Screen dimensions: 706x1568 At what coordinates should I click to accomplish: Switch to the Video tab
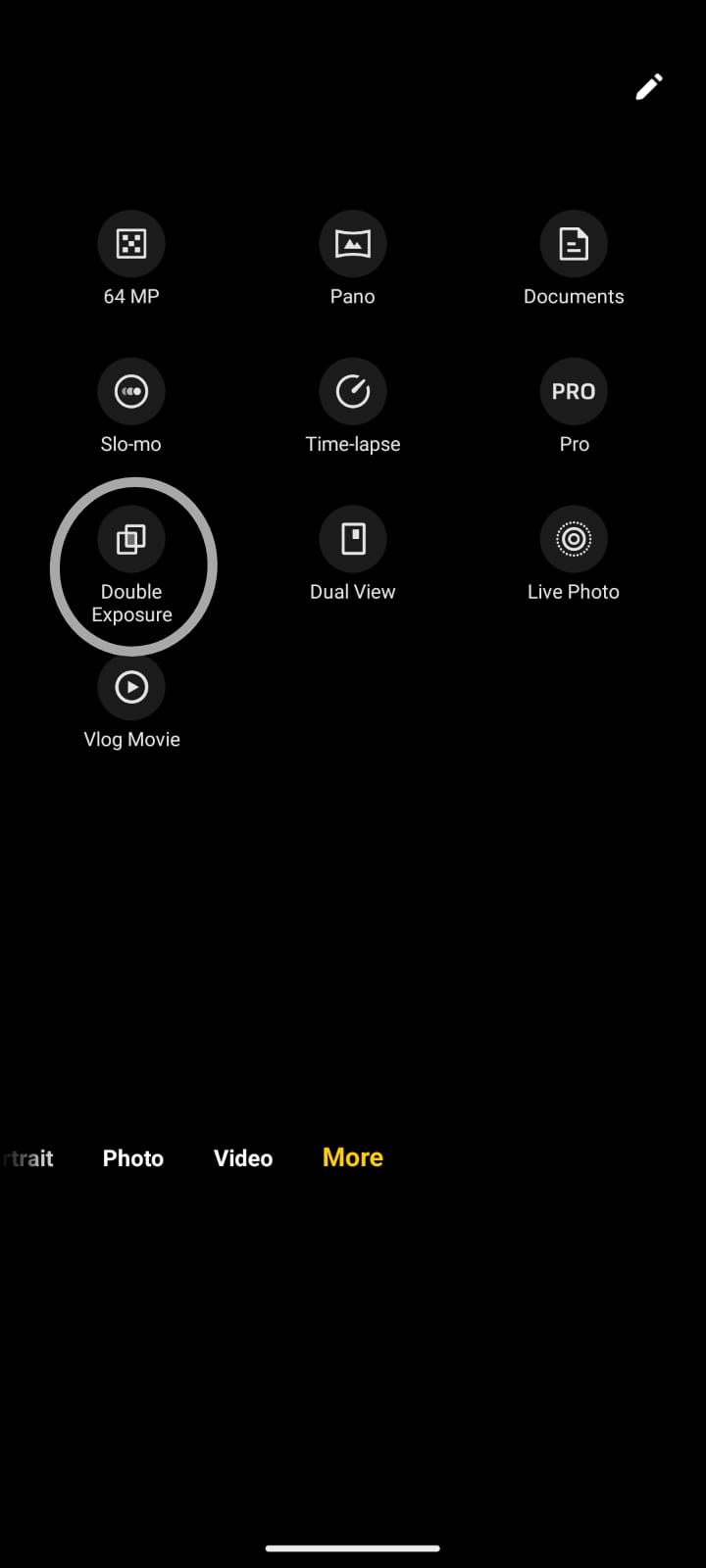(243, 1158)
